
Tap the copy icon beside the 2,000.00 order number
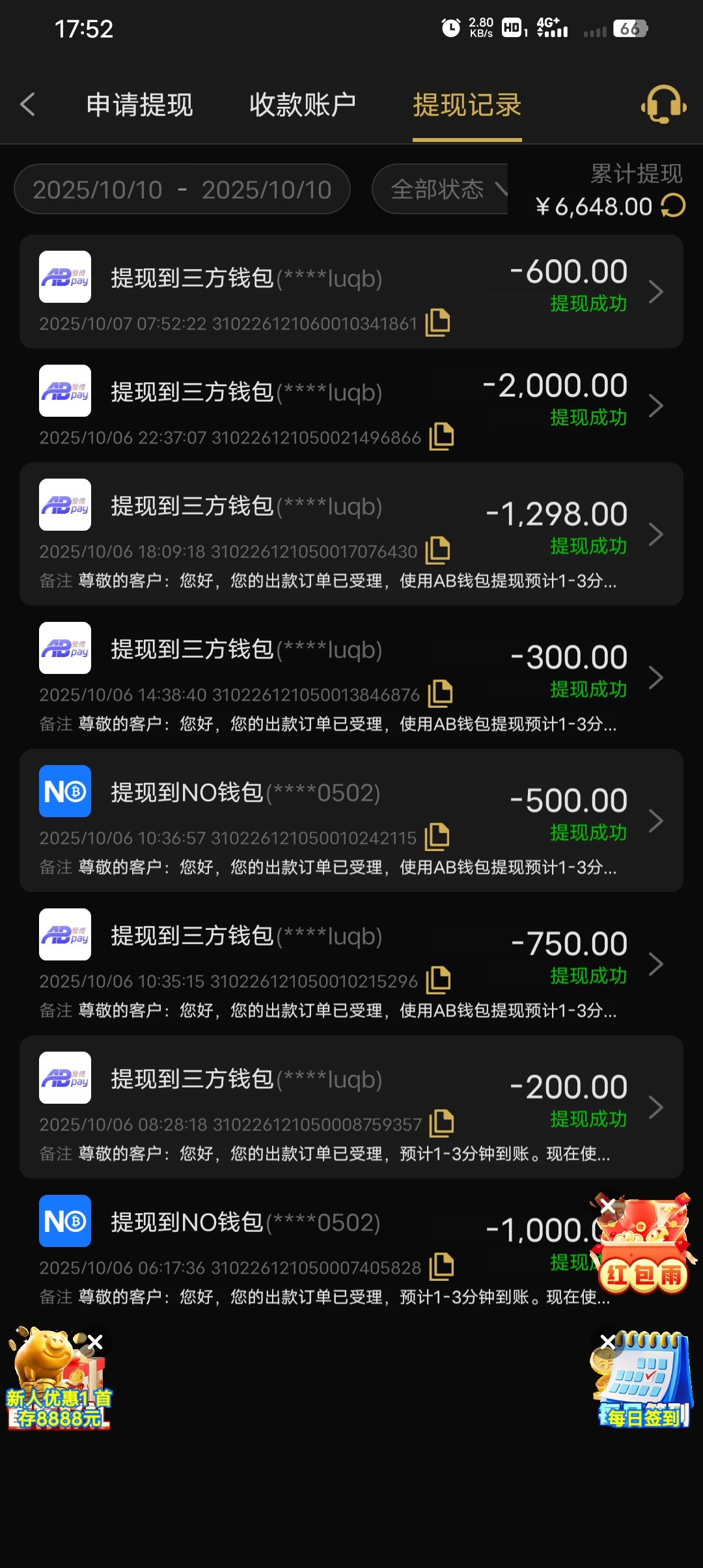pos(441,436)
